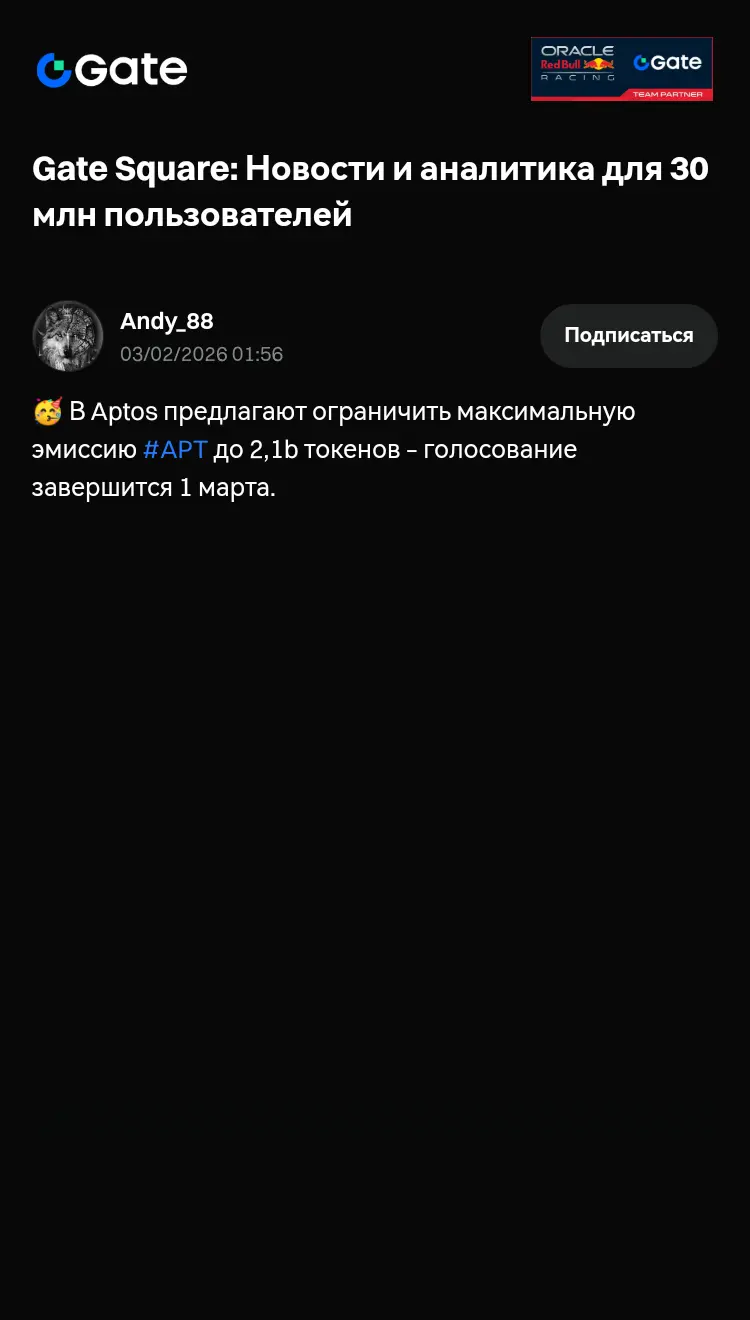Open the Gate Square article headline
Image resolution: width=750 pixels, height=1320 pixels.
(x=371, y=190)
